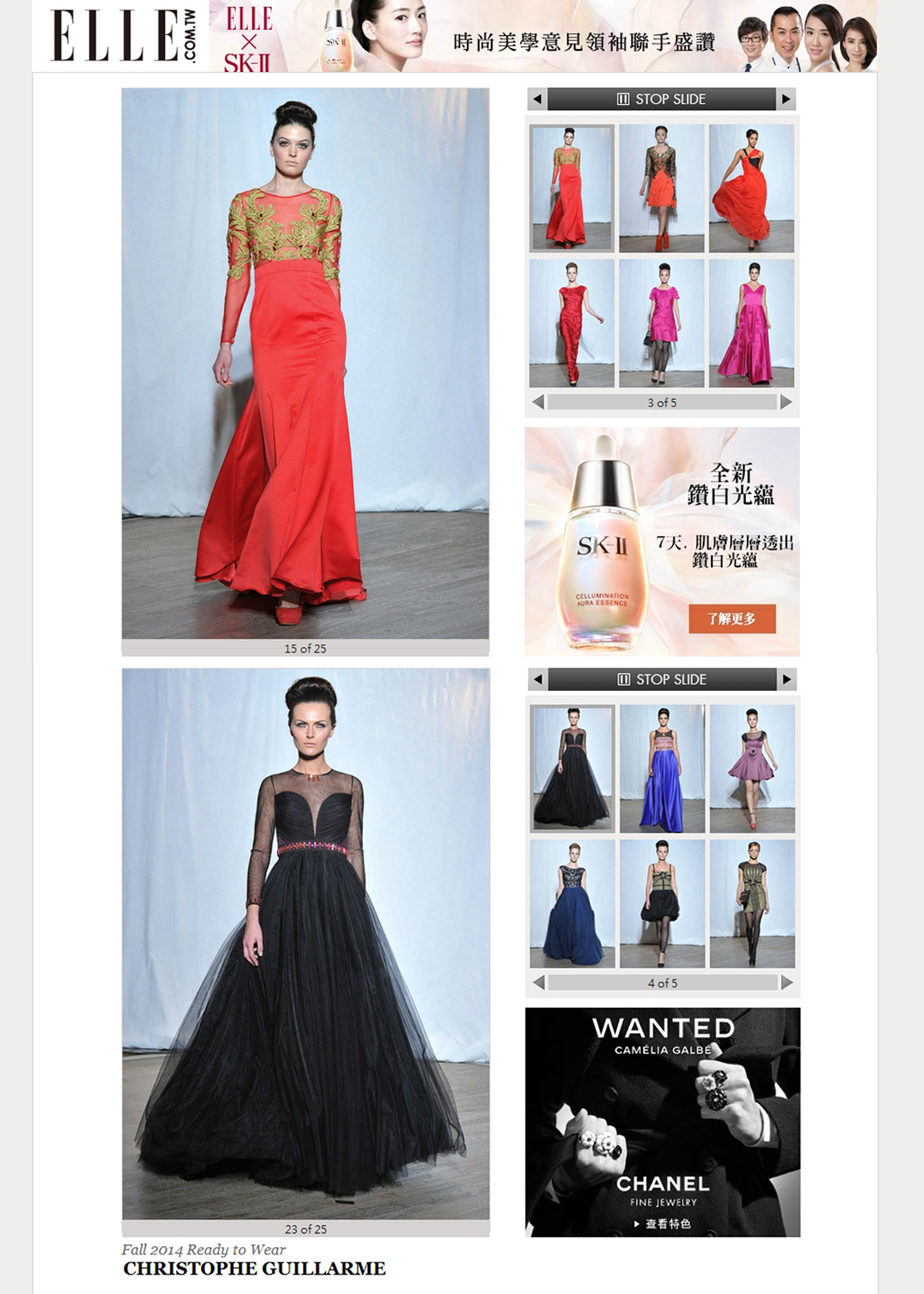Show next thumbnail page after 4 of 5
Screen dimensions: 924x1294
786,982
